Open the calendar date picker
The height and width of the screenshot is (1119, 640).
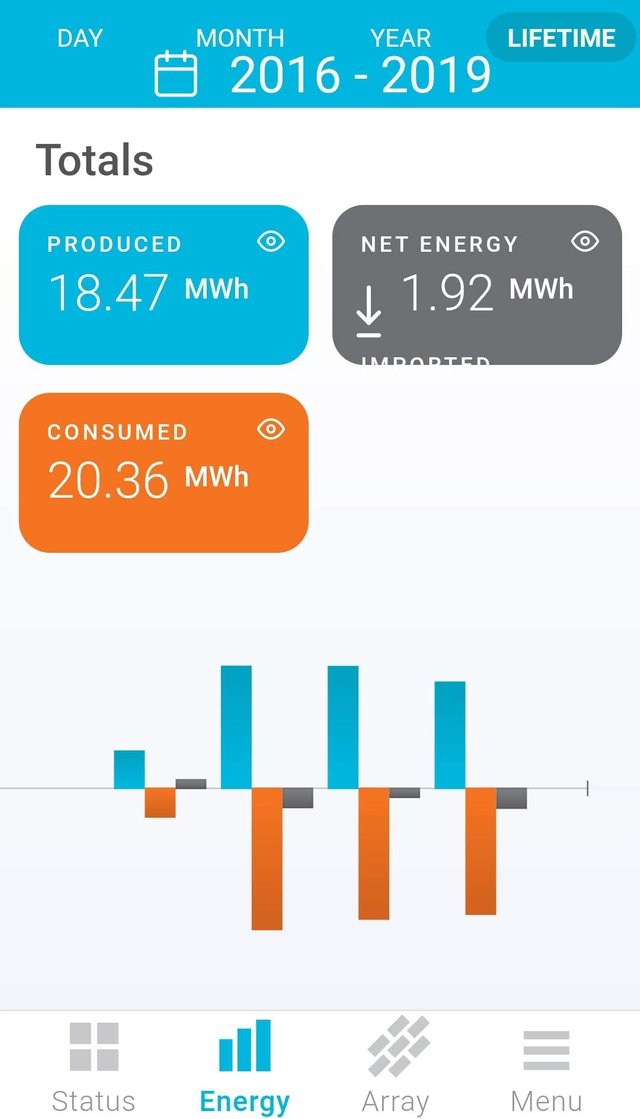point(176,74)
